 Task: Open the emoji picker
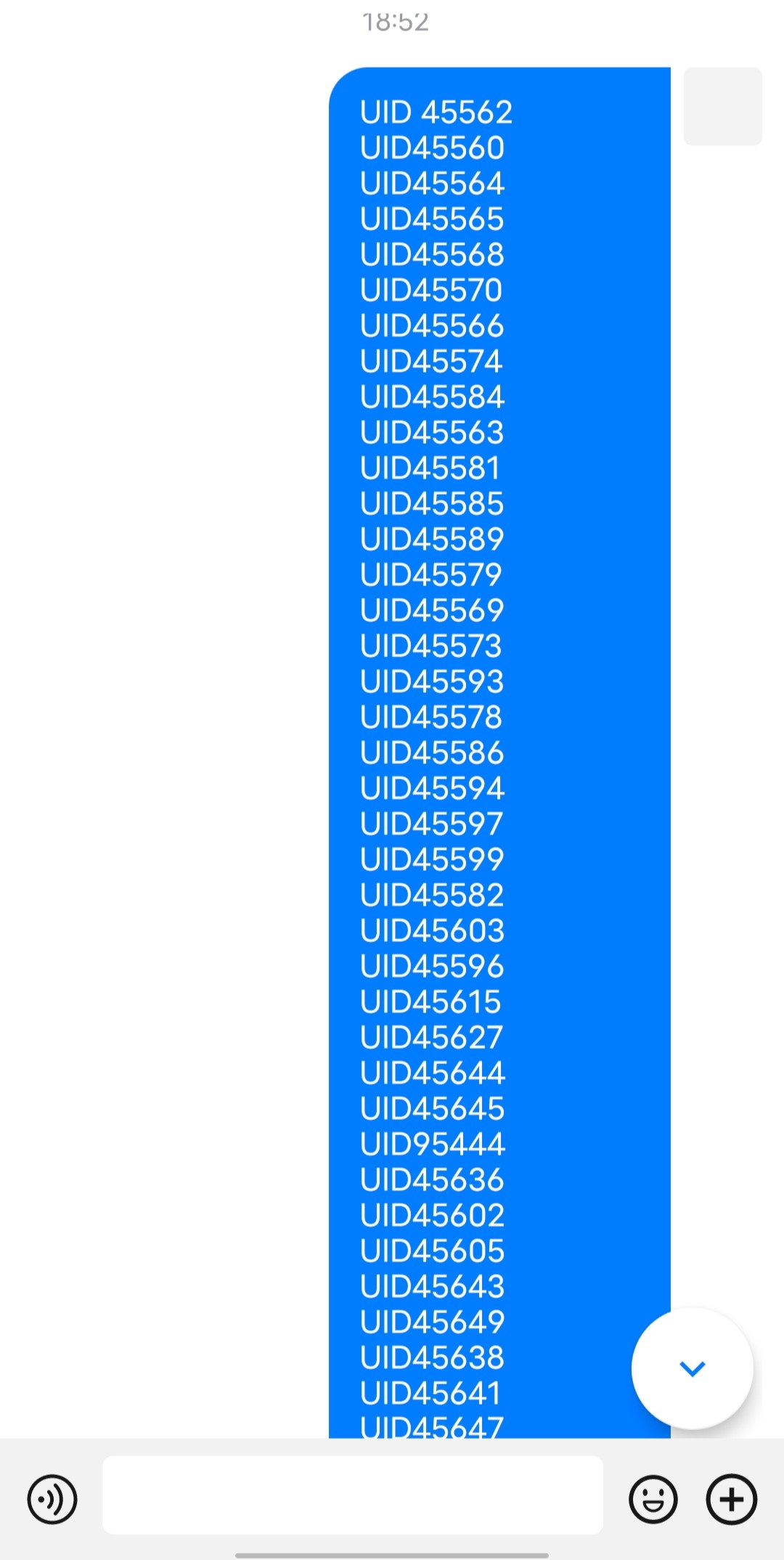[653, 1499]
